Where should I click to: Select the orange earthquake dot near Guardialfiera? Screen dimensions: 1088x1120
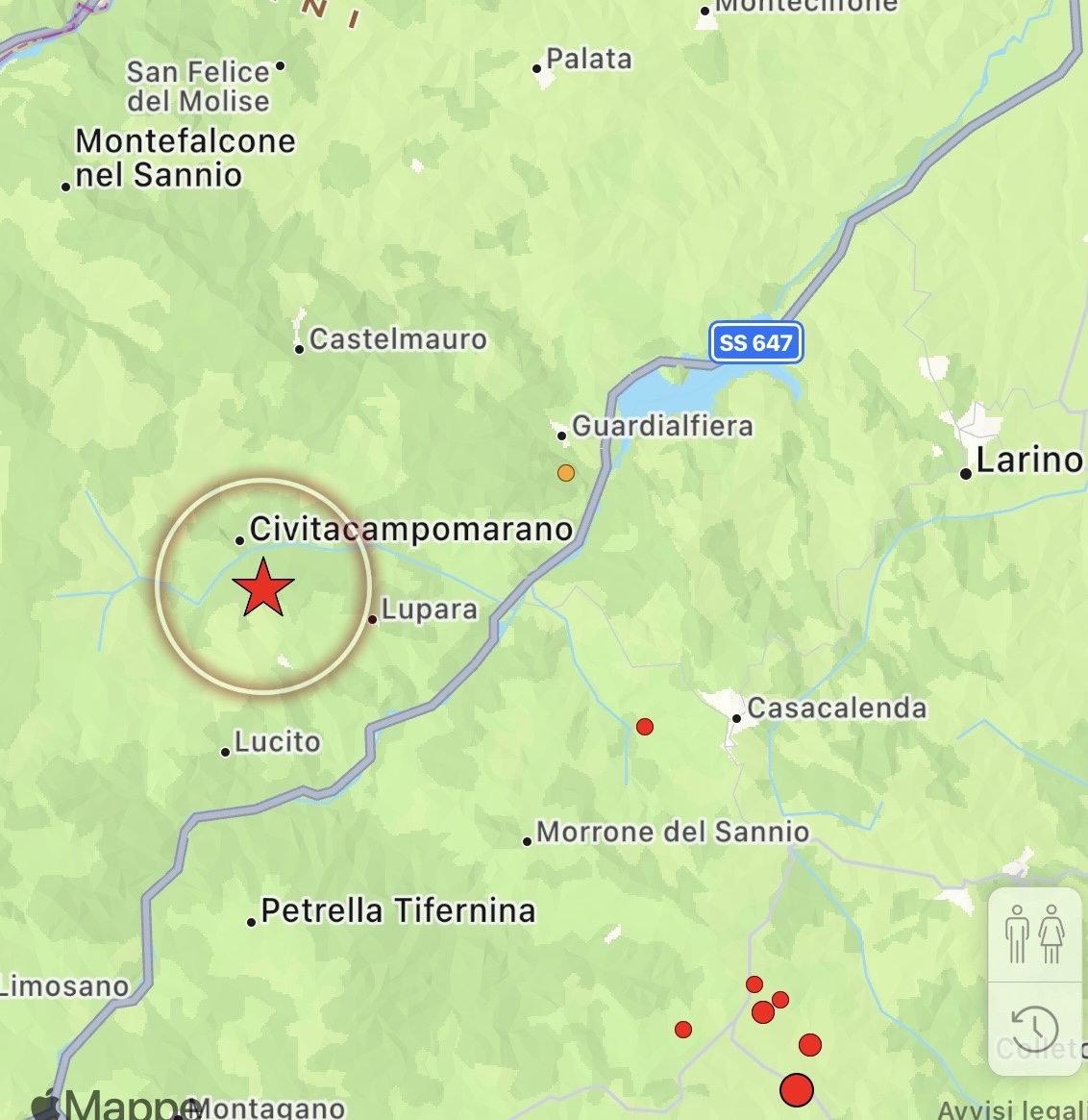[x=566, y=473]
